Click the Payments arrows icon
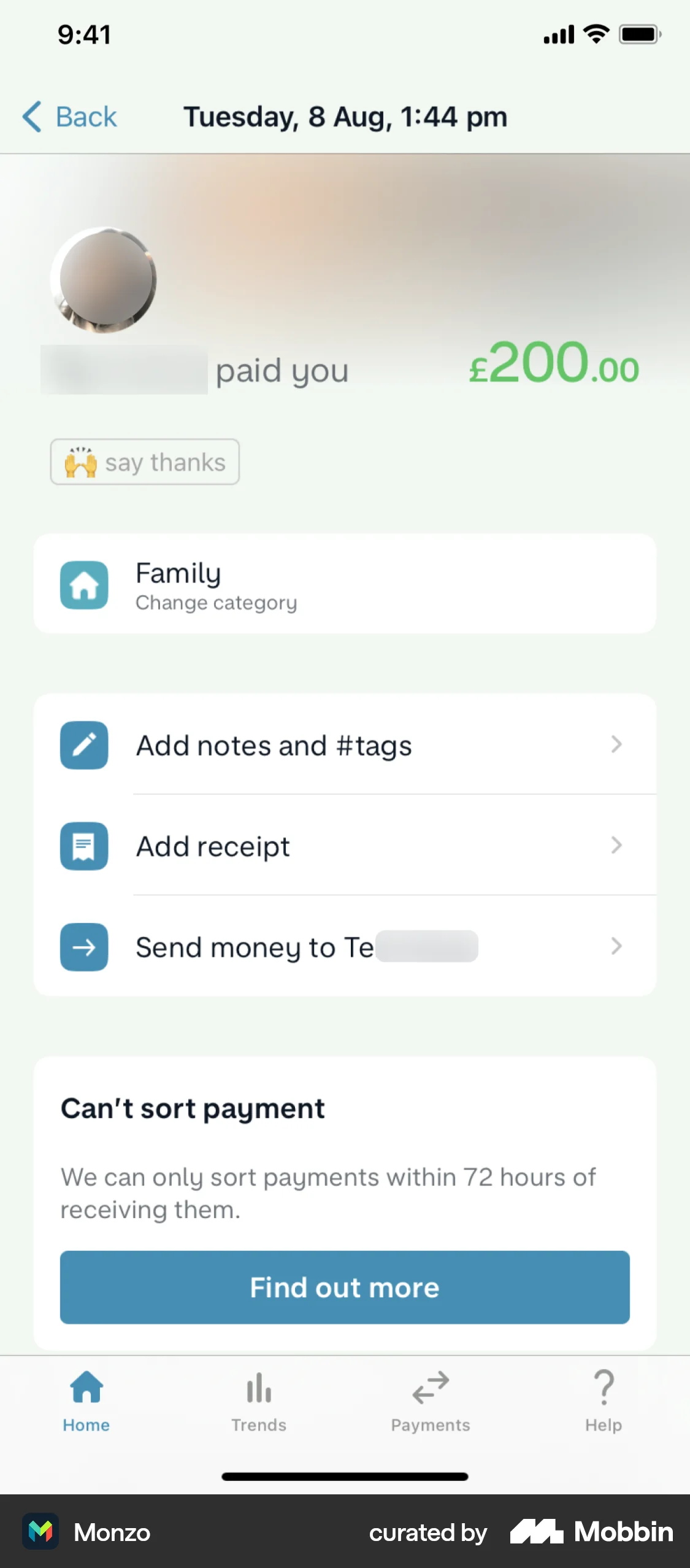Image resolution: width=690 pixels, height=1568 pixels. tap(431, 1388)
